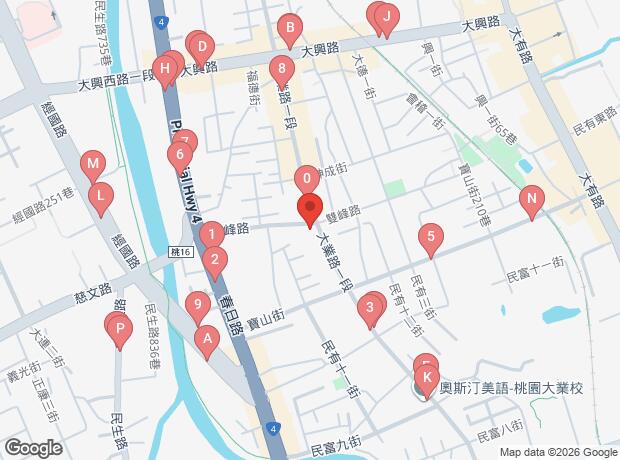Select map marker K
This screenshot has width=620, height=460.
[x=427, y=378]
